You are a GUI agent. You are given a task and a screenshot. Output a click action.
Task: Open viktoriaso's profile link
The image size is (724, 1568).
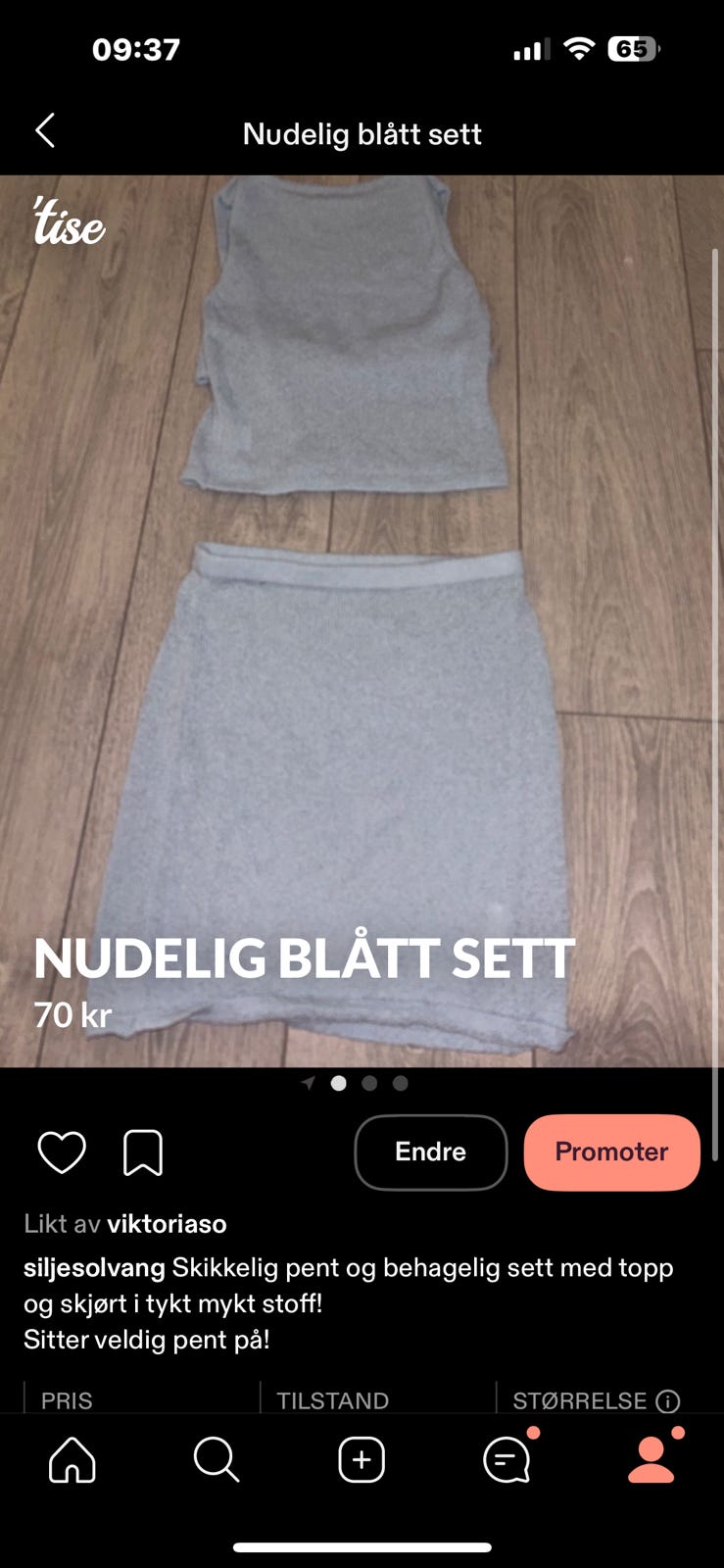(166, 1223)
